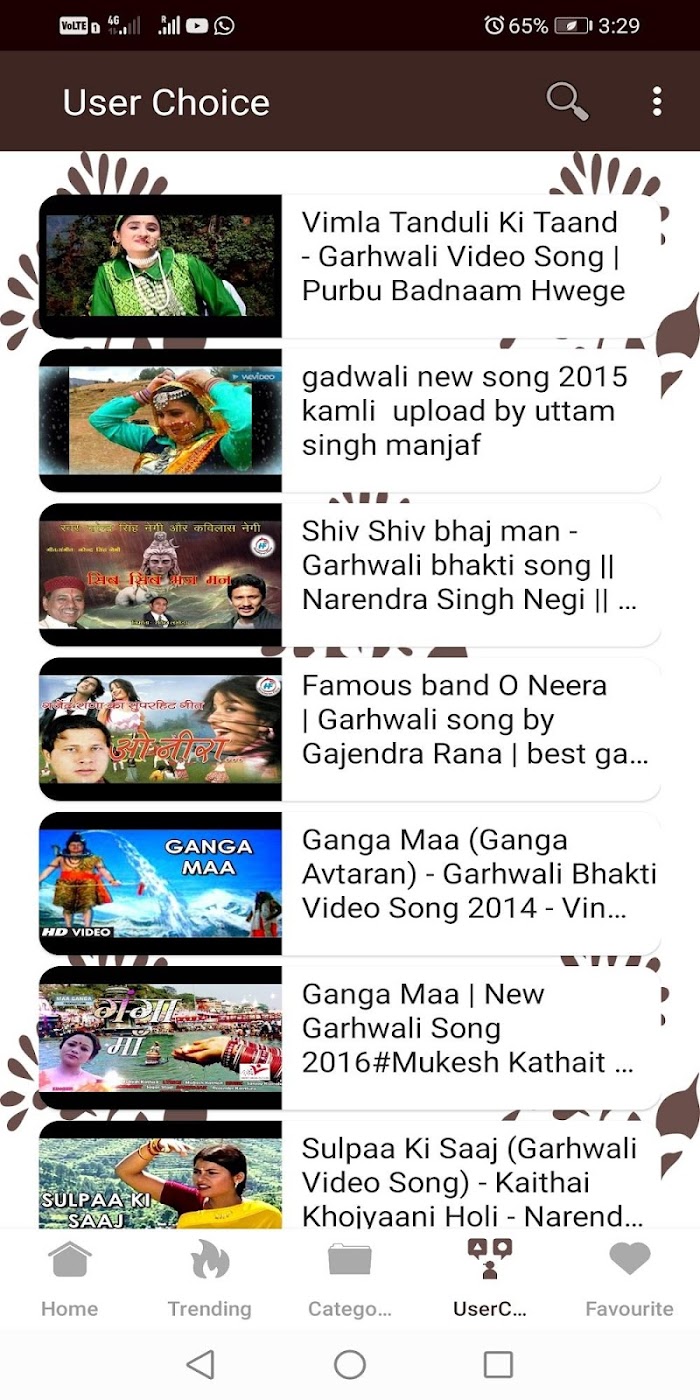
Task: Open the search magnifier icon
Action: click(567, 102)
